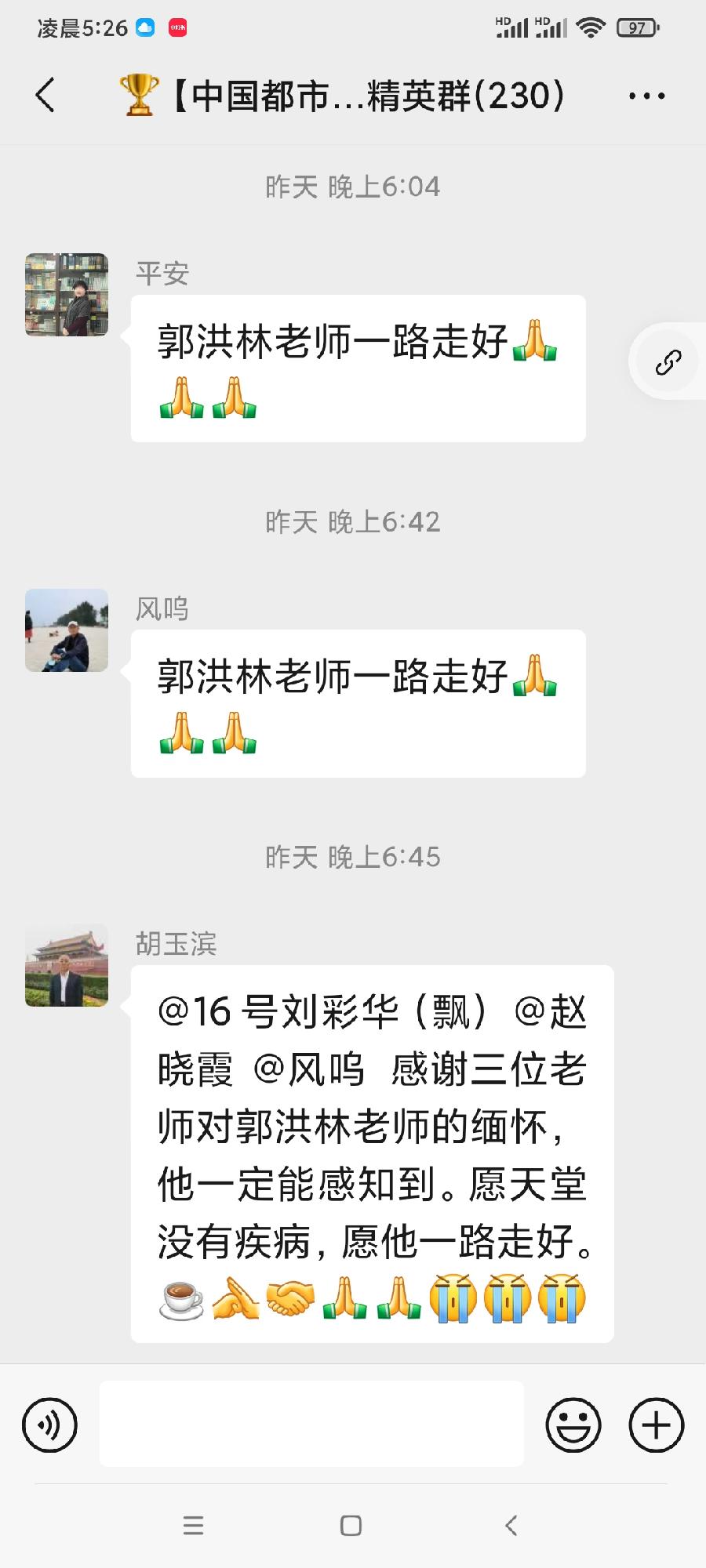
Task: Open the plus attachment menu
Action: pyautogui.click(x=657, y=1425)
